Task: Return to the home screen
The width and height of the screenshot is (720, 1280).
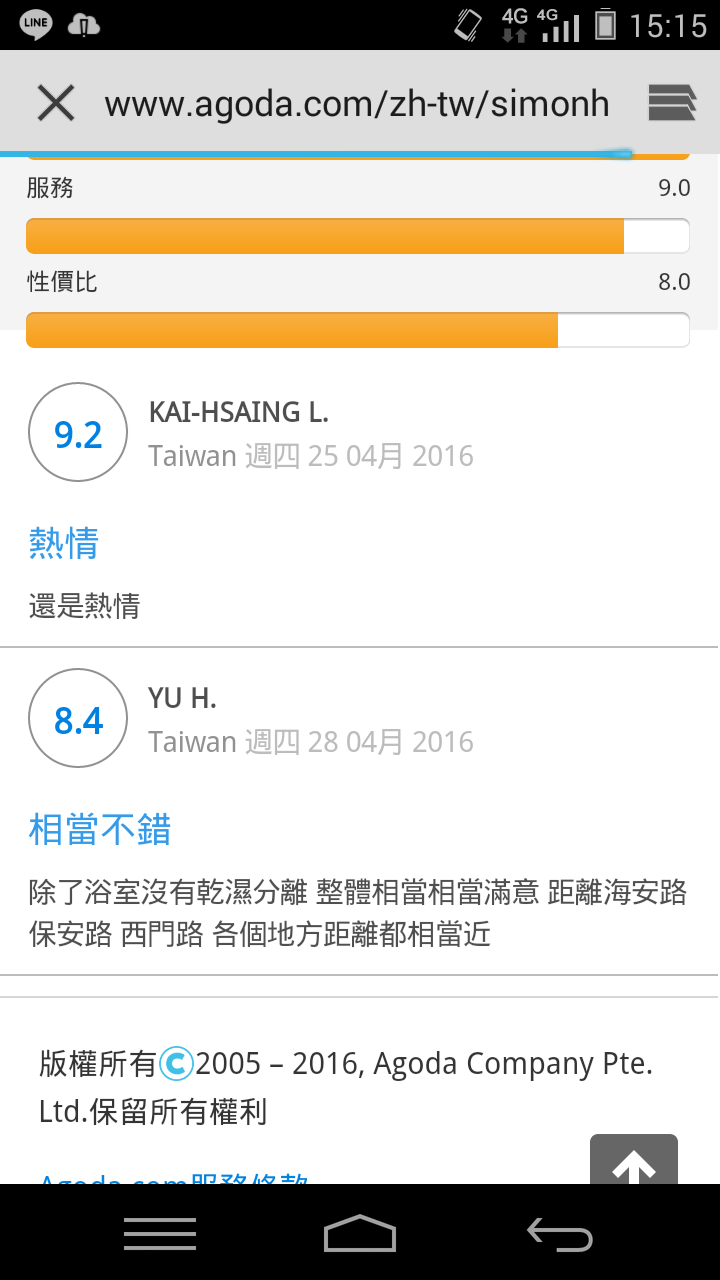Action: tap(360, 1234)
